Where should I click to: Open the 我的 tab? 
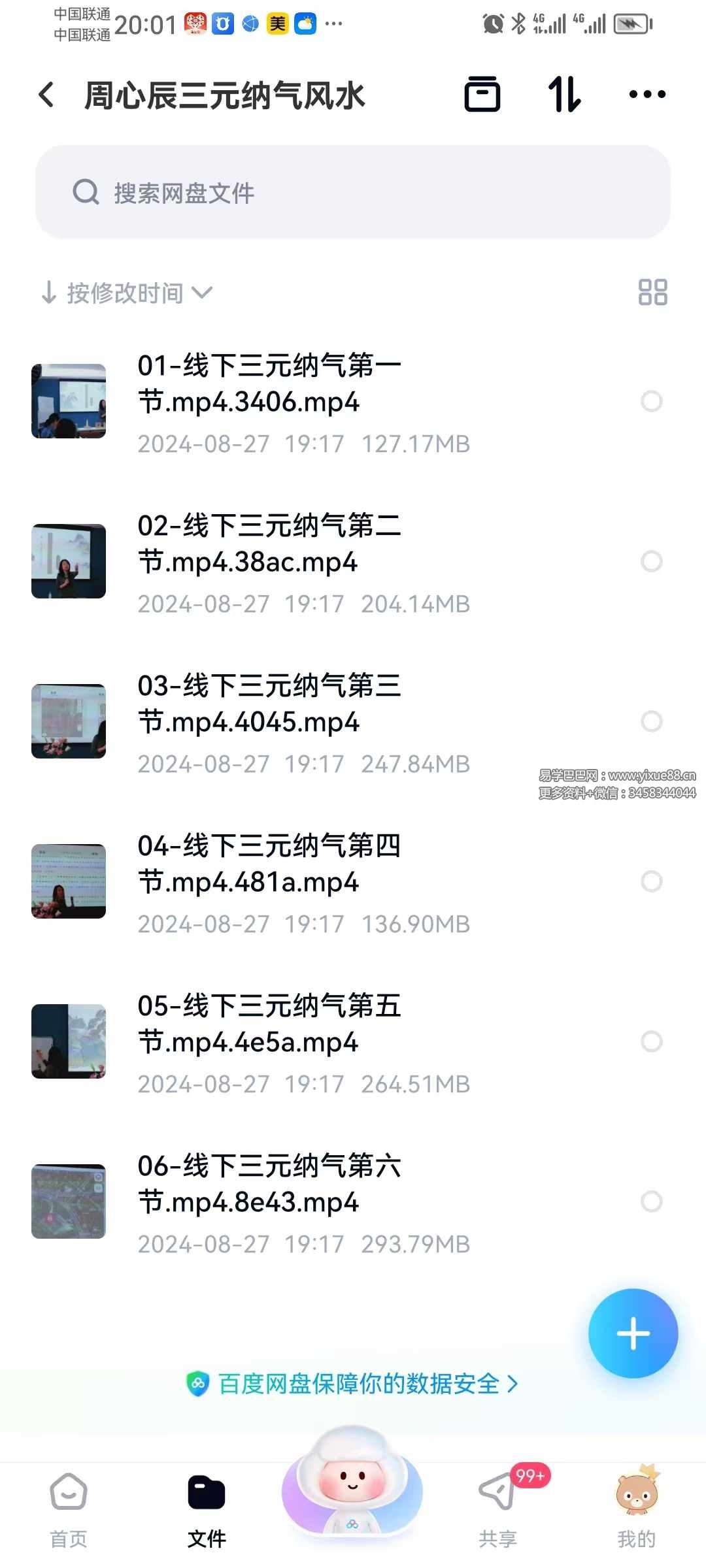click(637, 1509)
